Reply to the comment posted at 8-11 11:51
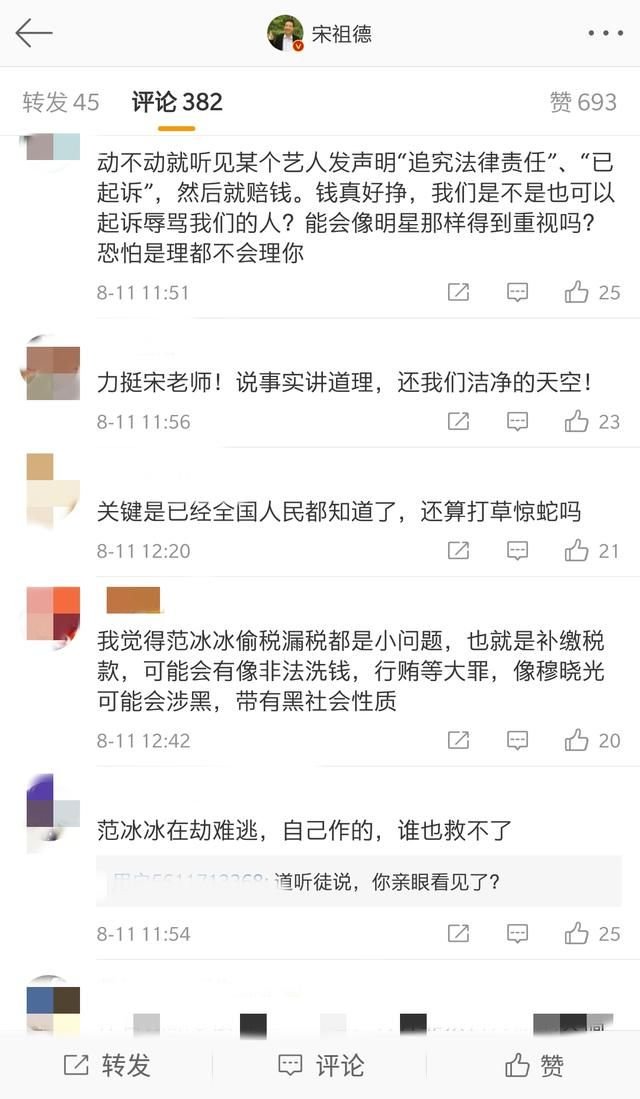640x1099 pixels. (x=517, y=293)
